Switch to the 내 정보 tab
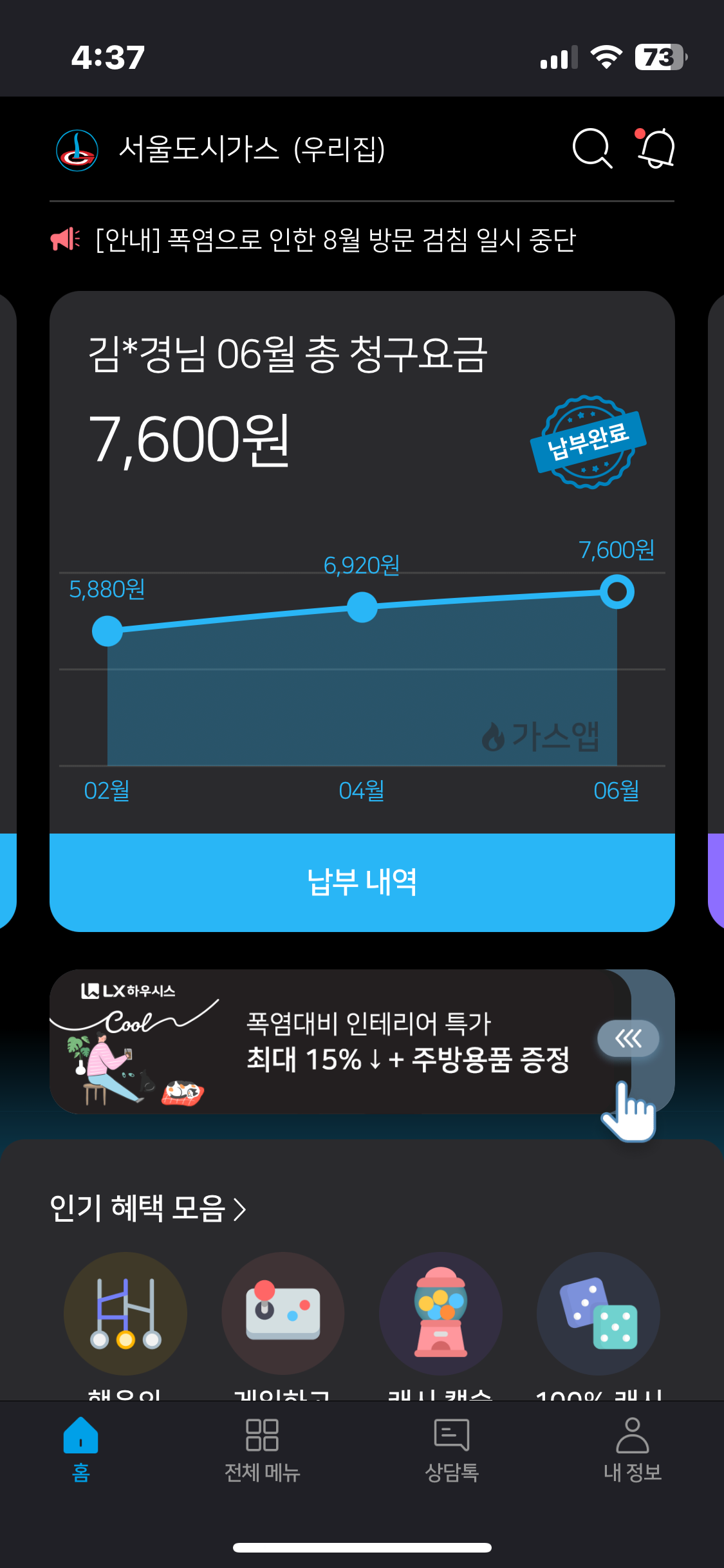 [632, 1448]
